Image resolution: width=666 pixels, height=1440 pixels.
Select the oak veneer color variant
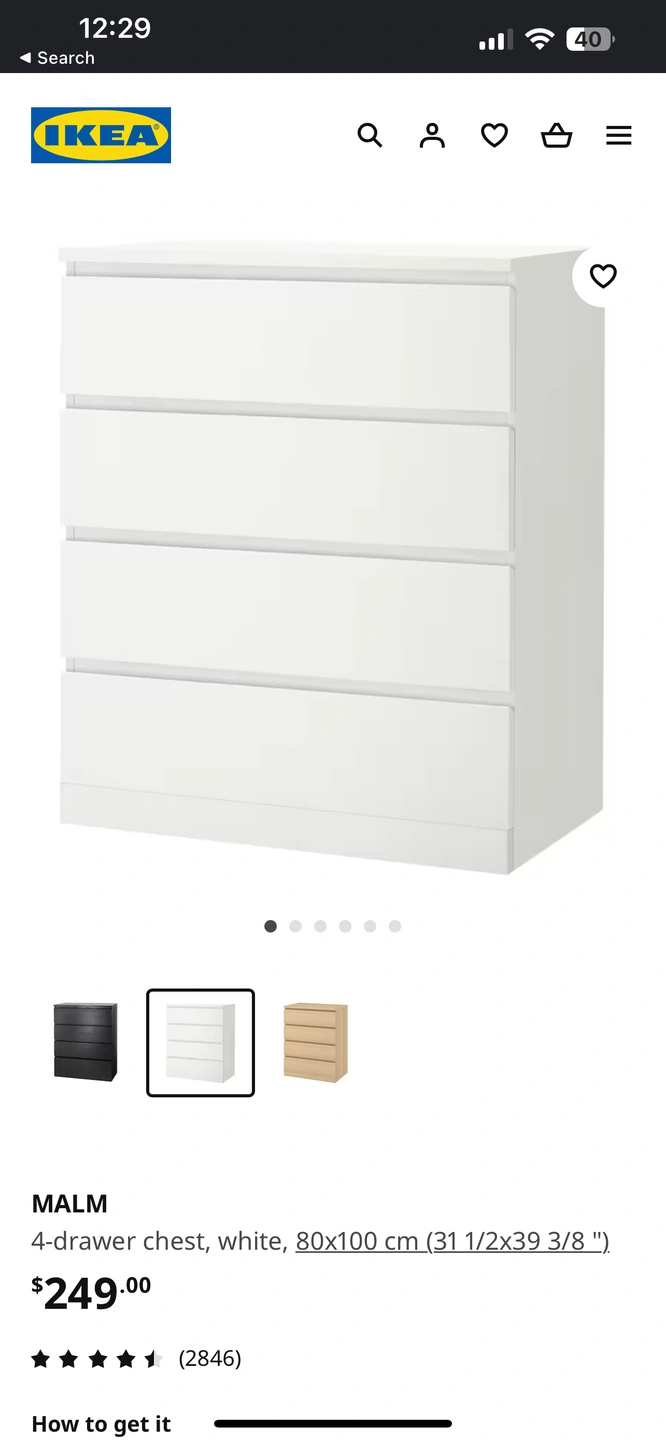click(315, 1042)
